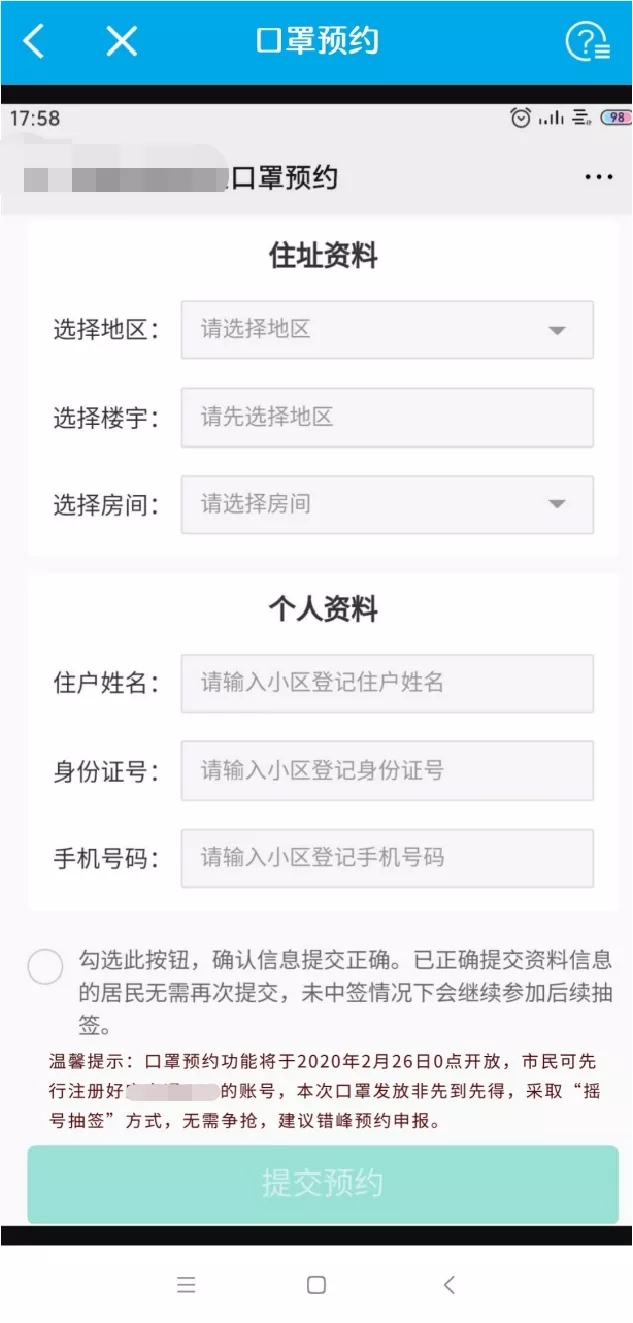The height and width of the screenshot is (1323, 633).
Task: Open the three-dot more menu
Action: 598,178
